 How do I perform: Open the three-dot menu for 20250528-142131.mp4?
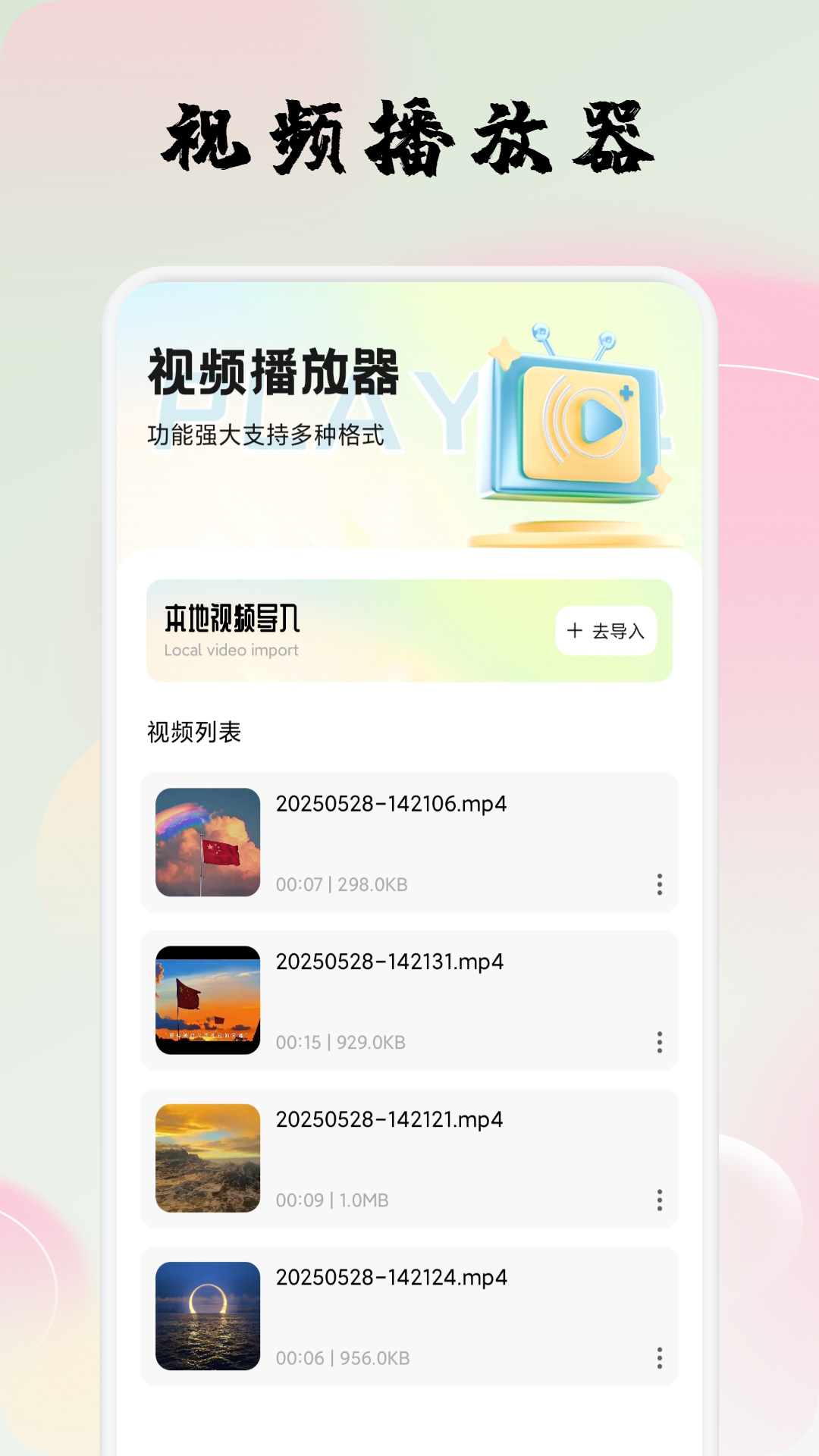pyautogui.click(x=659, y=1043)
